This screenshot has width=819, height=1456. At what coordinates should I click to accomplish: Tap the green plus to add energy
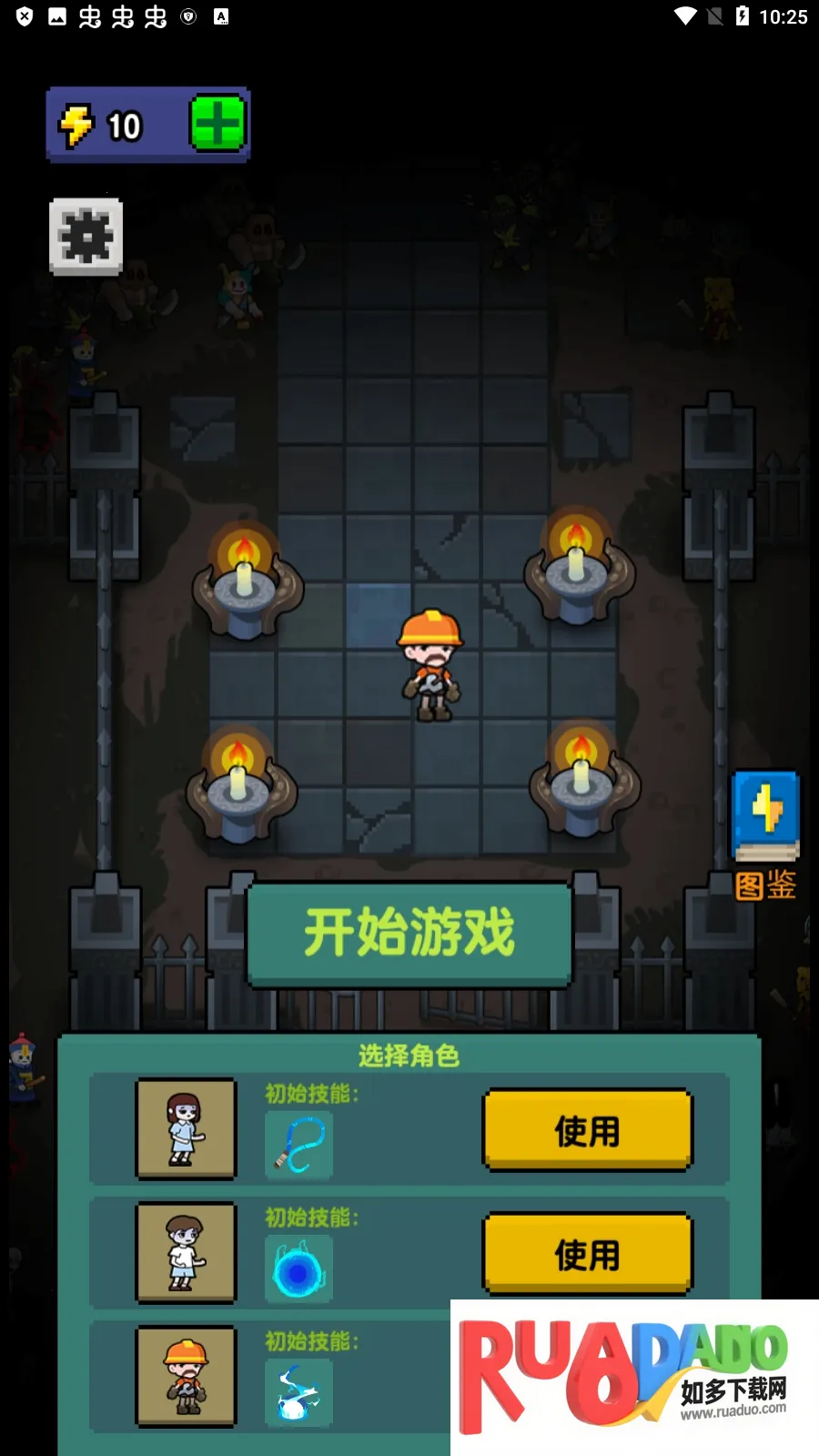(x=217, y=124)
